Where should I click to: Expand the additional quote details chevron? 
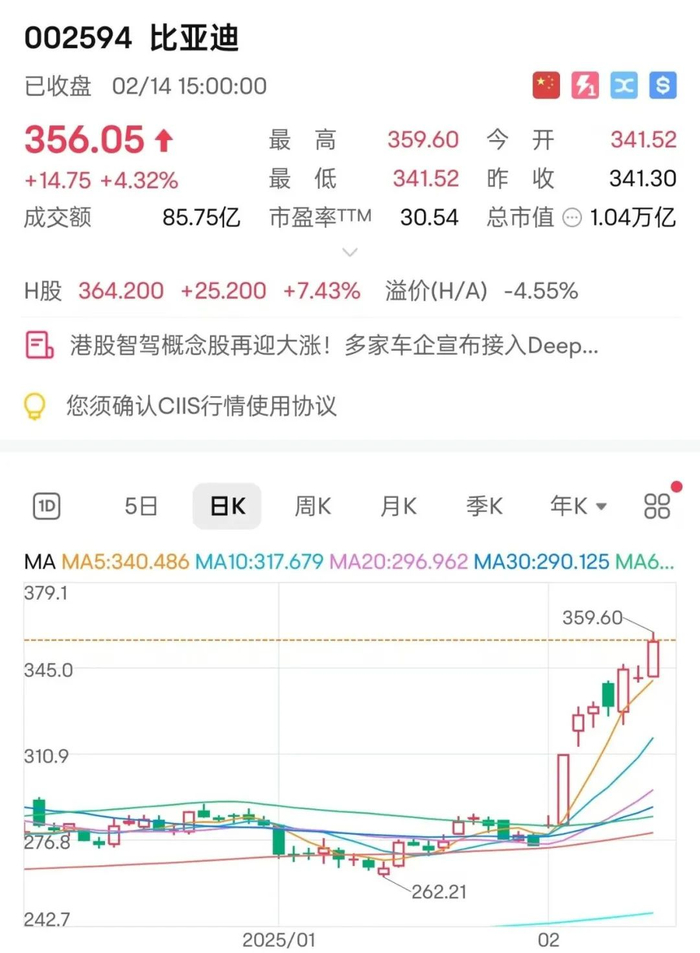coord(350,252)
